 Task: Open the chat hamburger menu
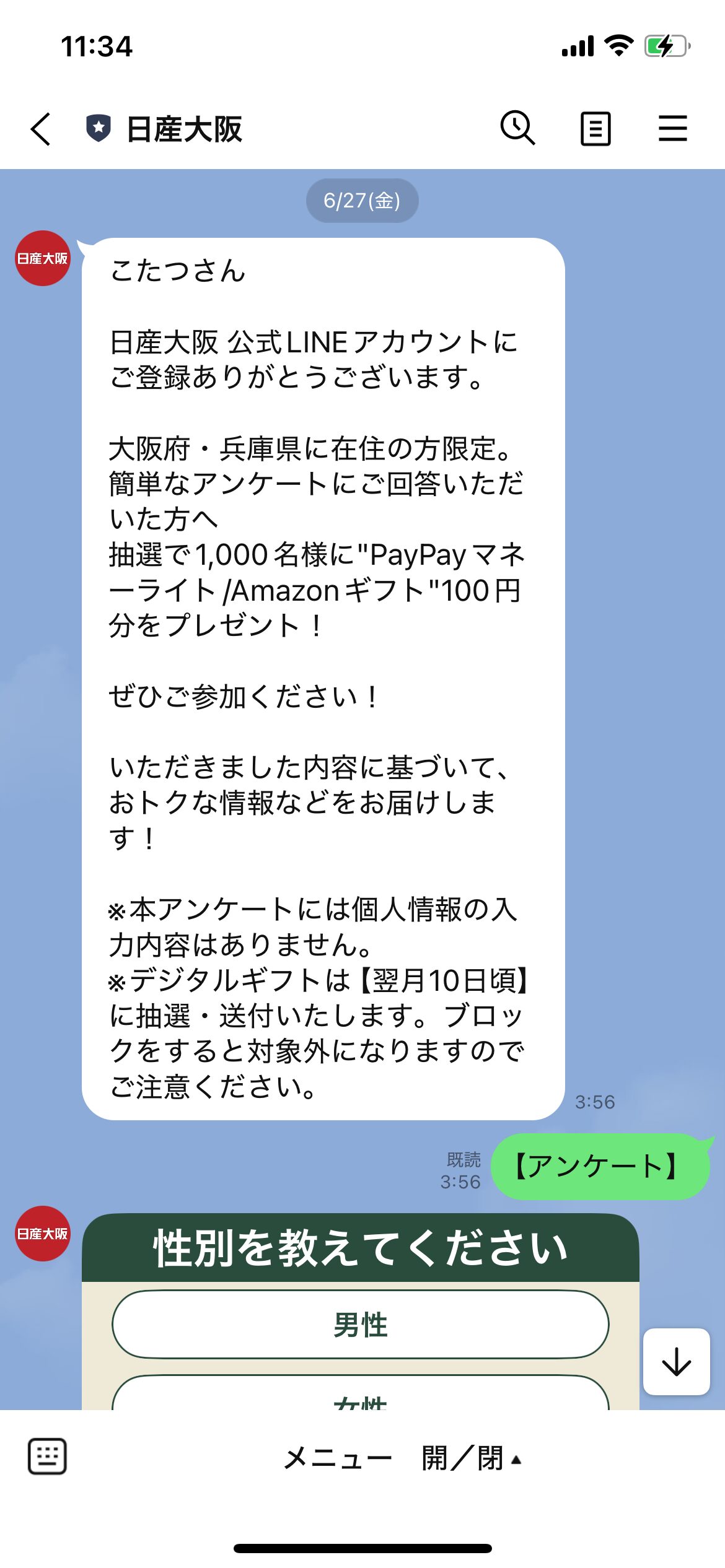coord(672,129)
